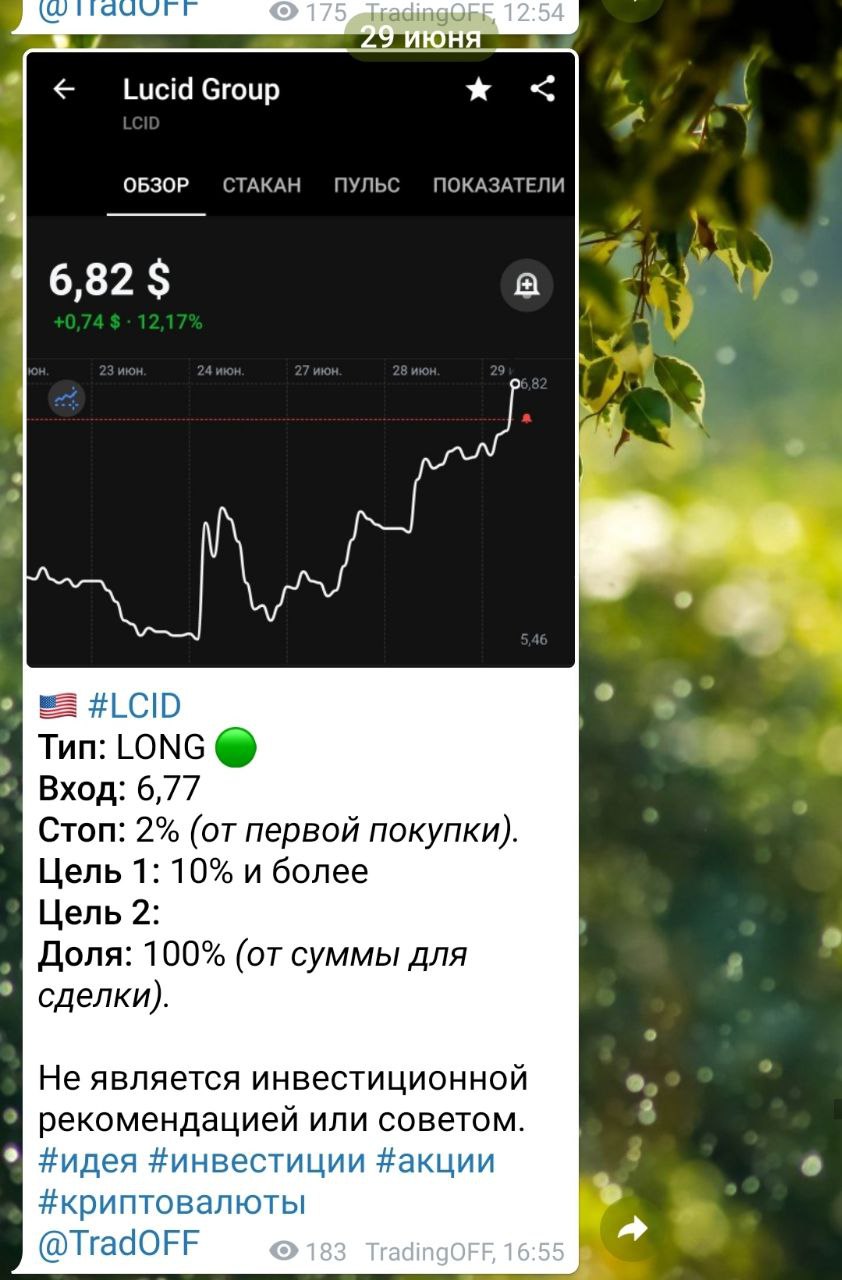Forward the LCID post with the share arrow

633,1229
